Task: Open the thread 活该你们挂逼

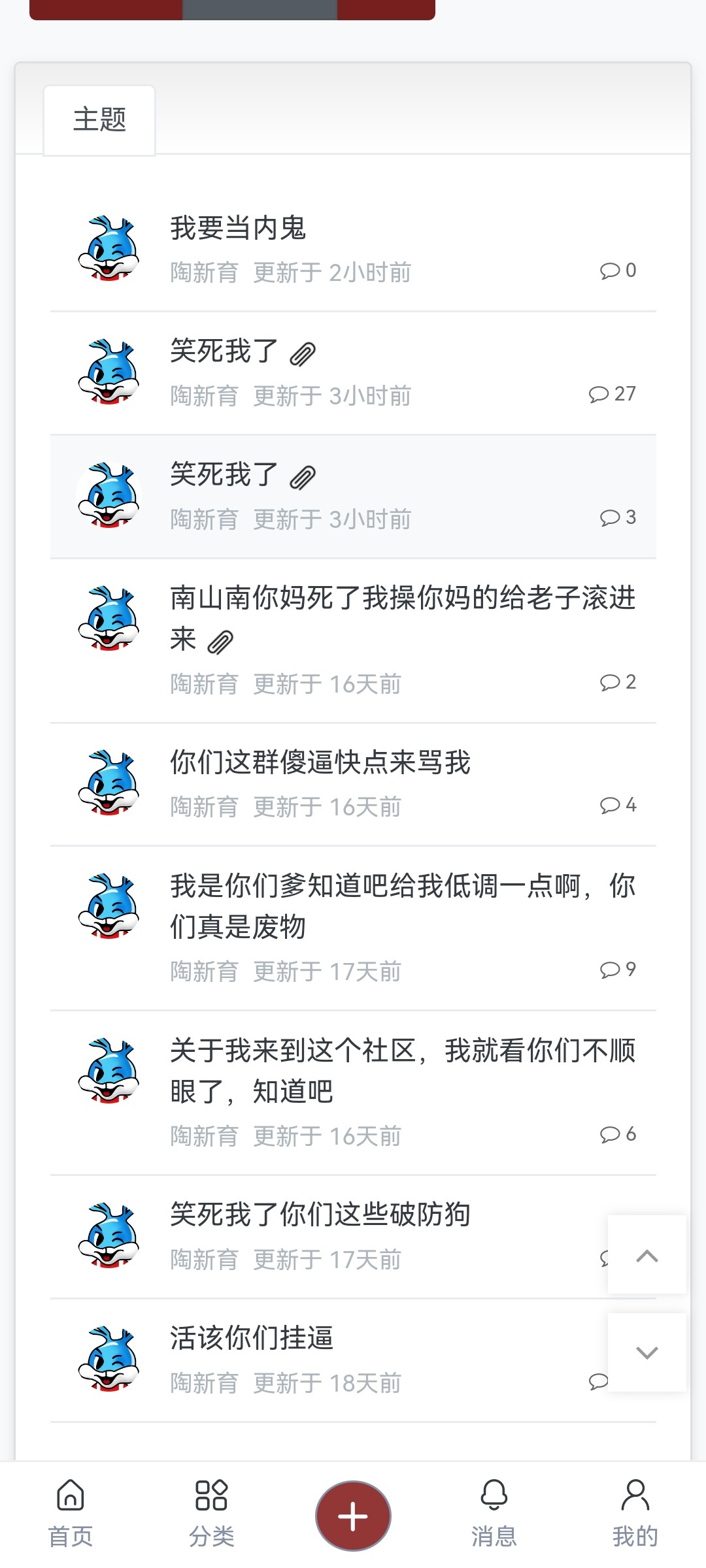Action: 252,1339
